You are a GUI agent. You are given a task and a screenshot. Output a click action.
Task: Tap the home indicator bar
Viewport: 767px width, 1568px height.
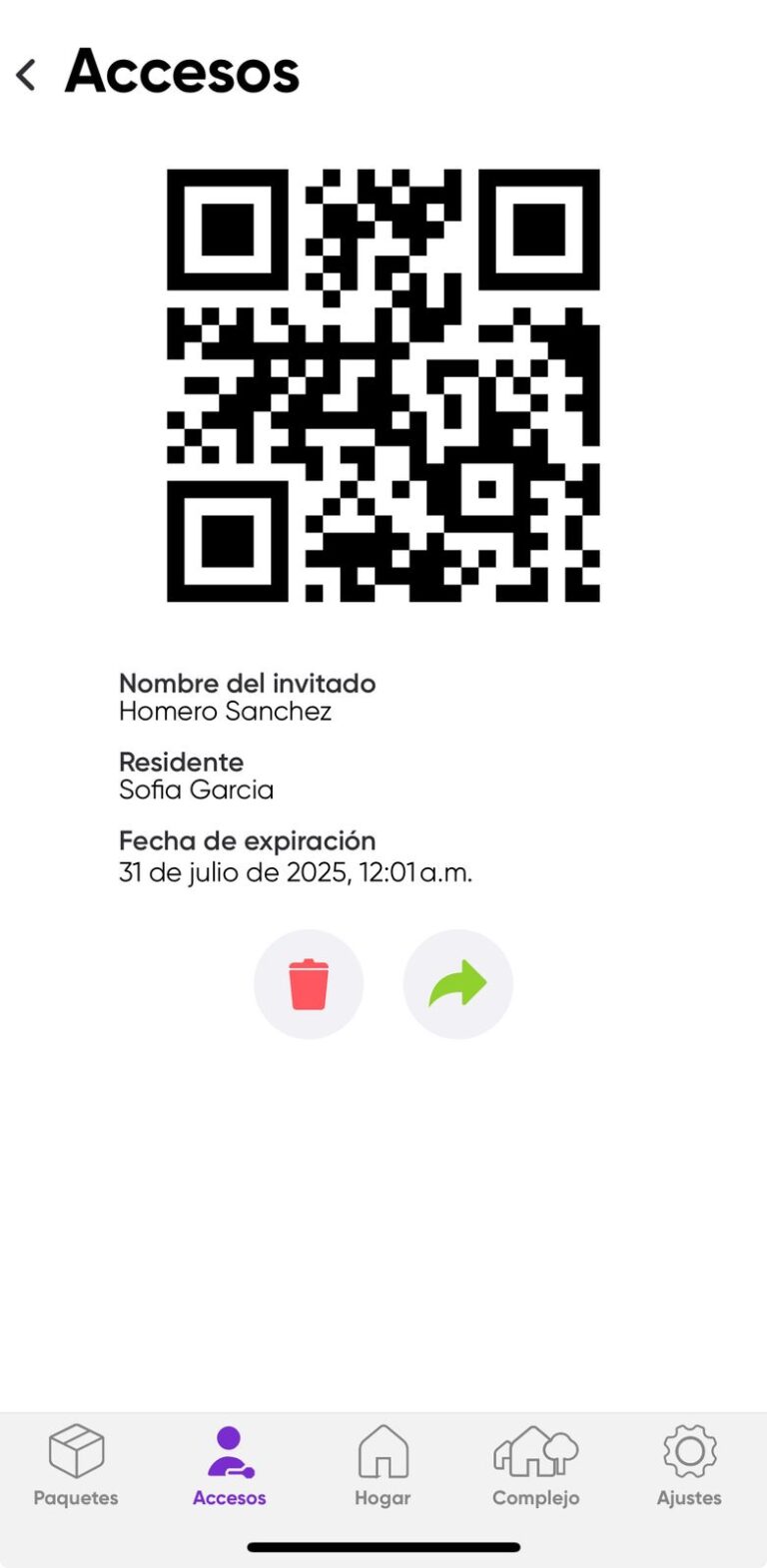pyautogui.click(x=383, y=1545)
